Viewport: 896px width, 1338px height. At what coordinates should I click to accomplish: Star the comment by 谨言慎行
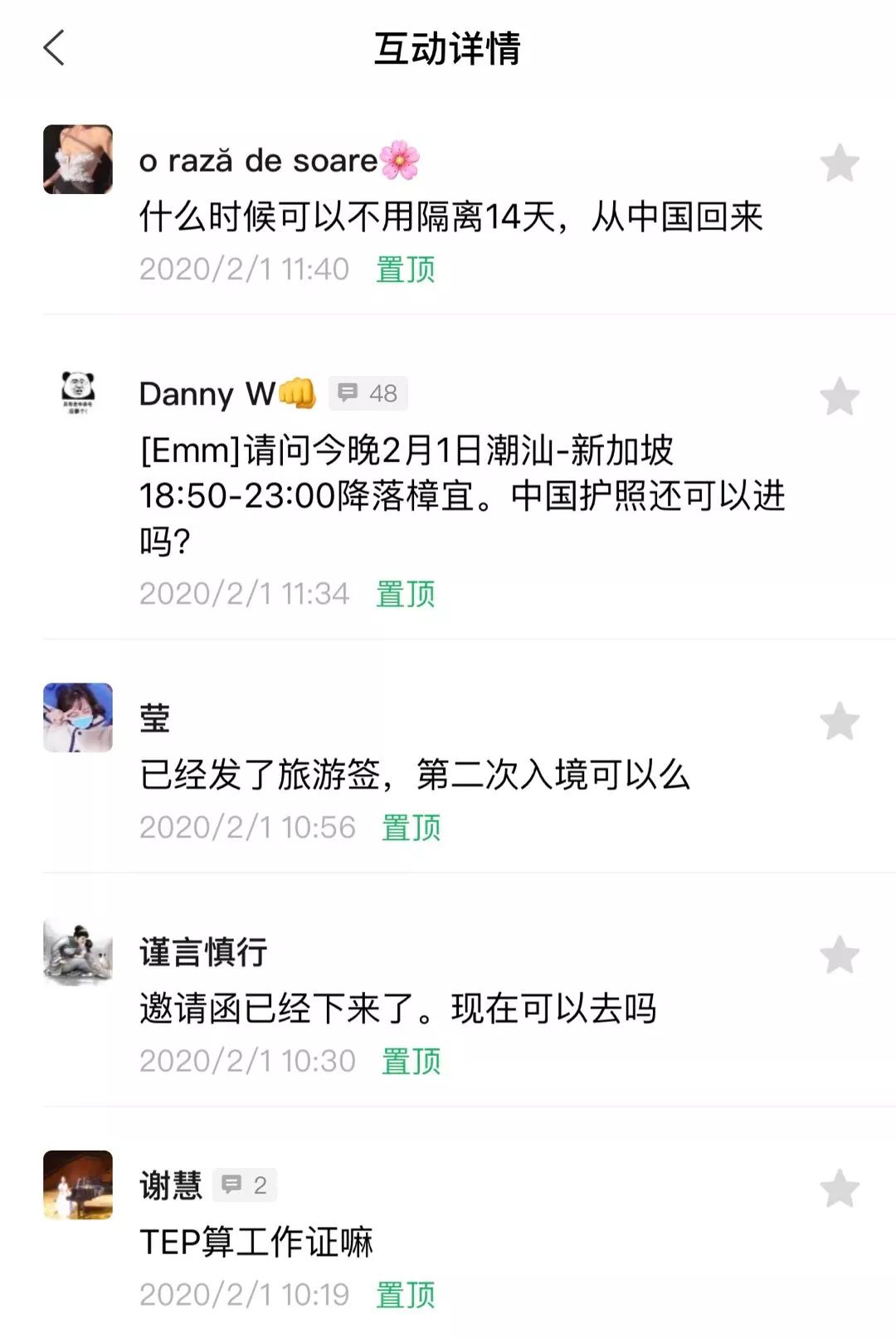[839, 955]
